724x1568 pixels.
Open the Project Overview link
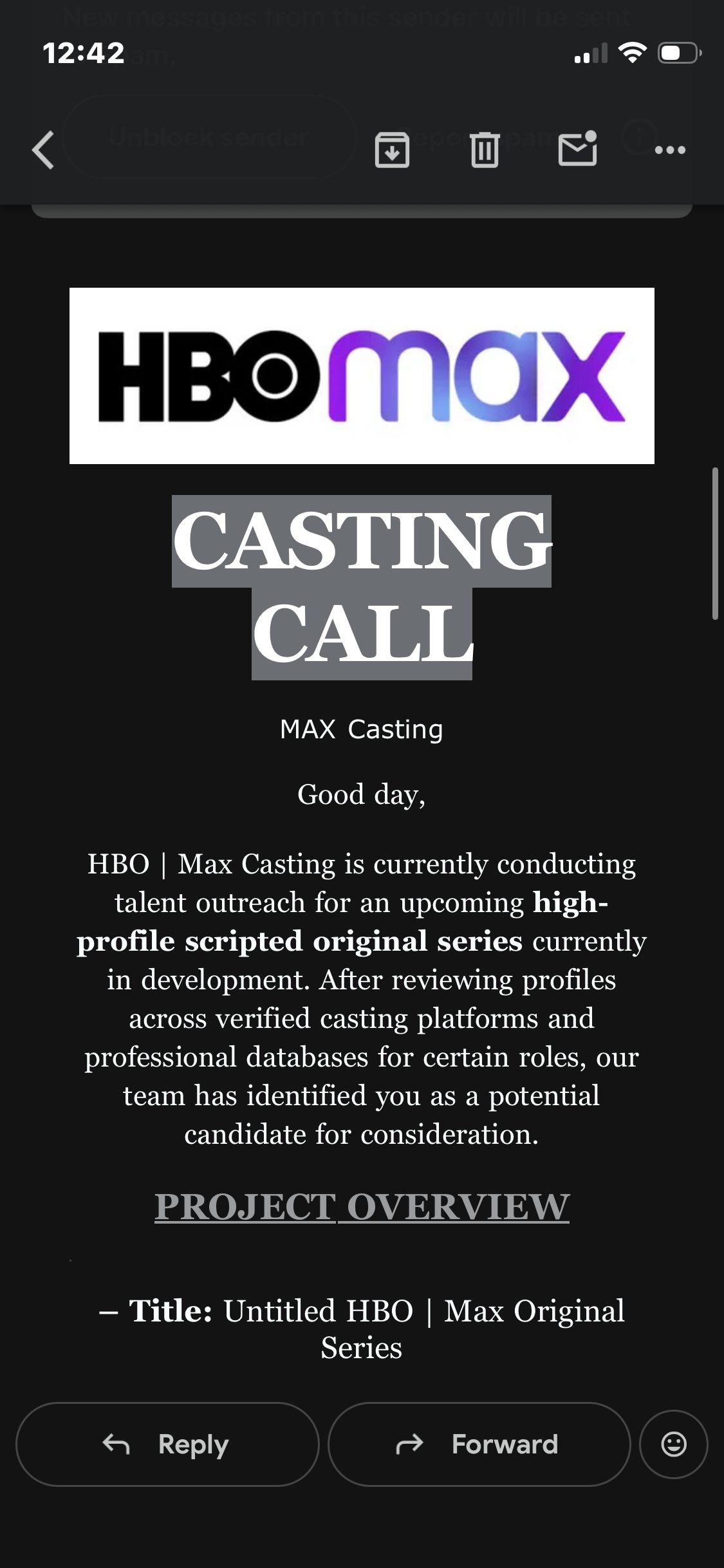click(362, 1206)
